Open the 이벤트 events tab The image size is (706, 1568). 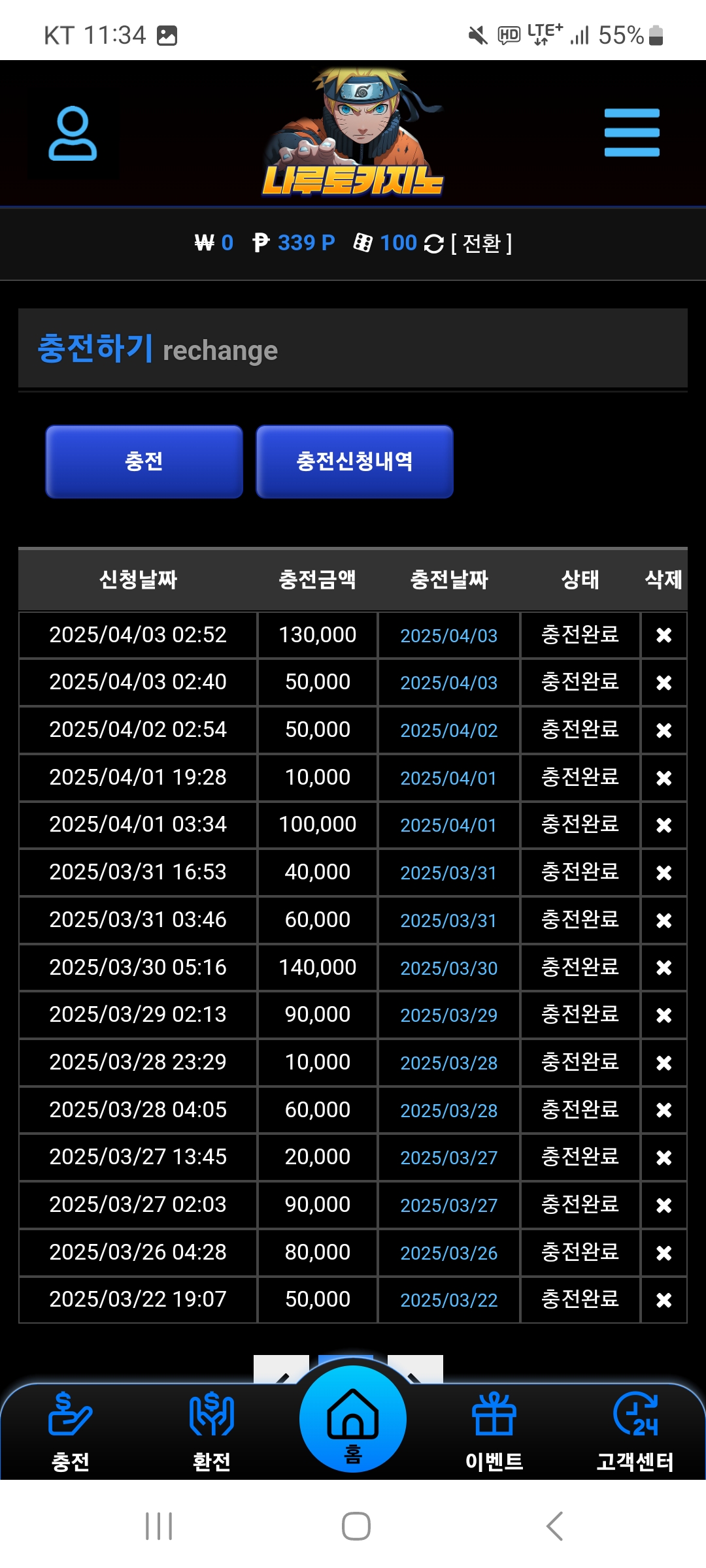click(x=494, y=1431)
